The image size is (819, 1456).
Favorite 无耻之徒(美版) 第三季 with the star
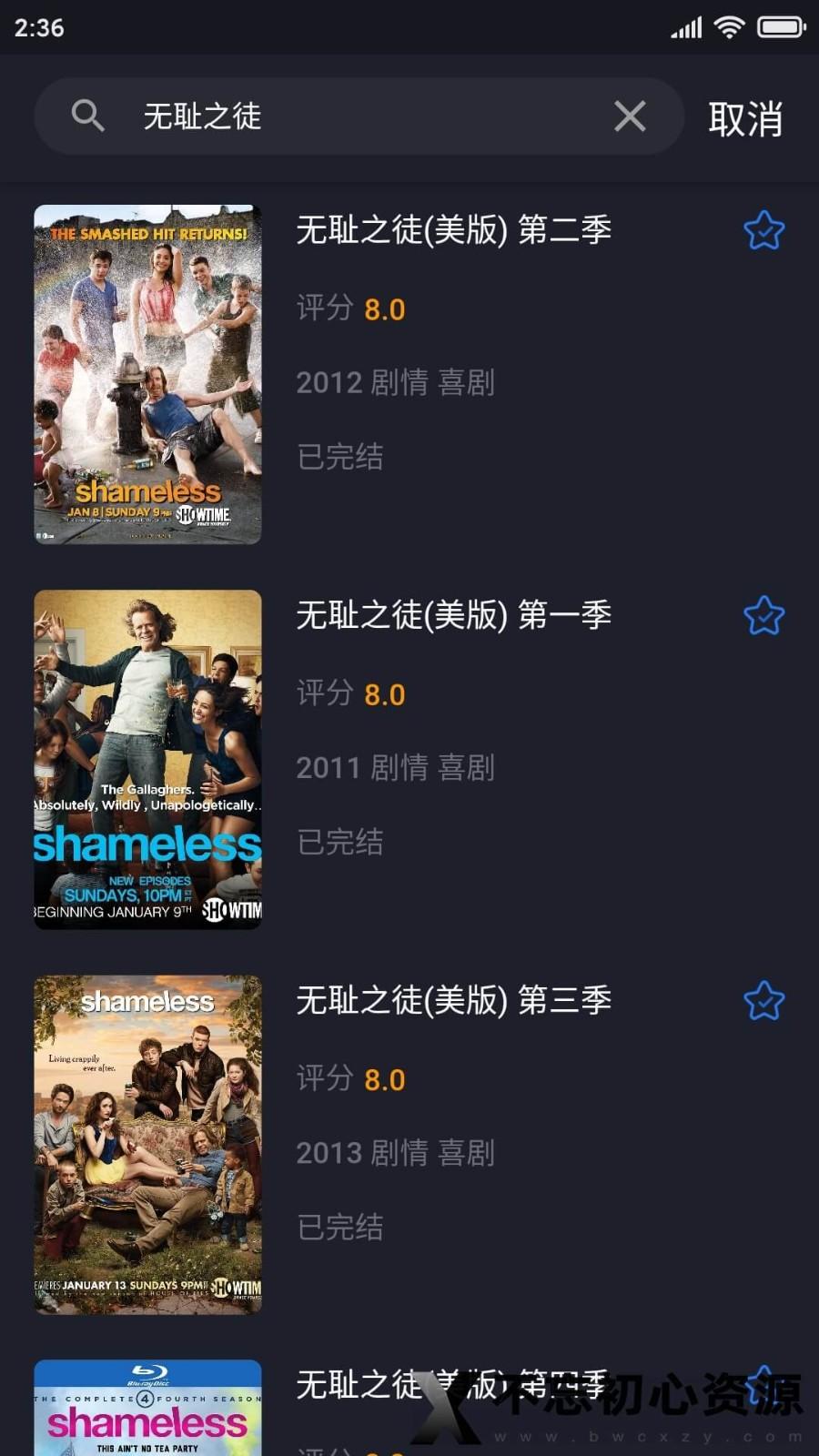coord(763,1001)
